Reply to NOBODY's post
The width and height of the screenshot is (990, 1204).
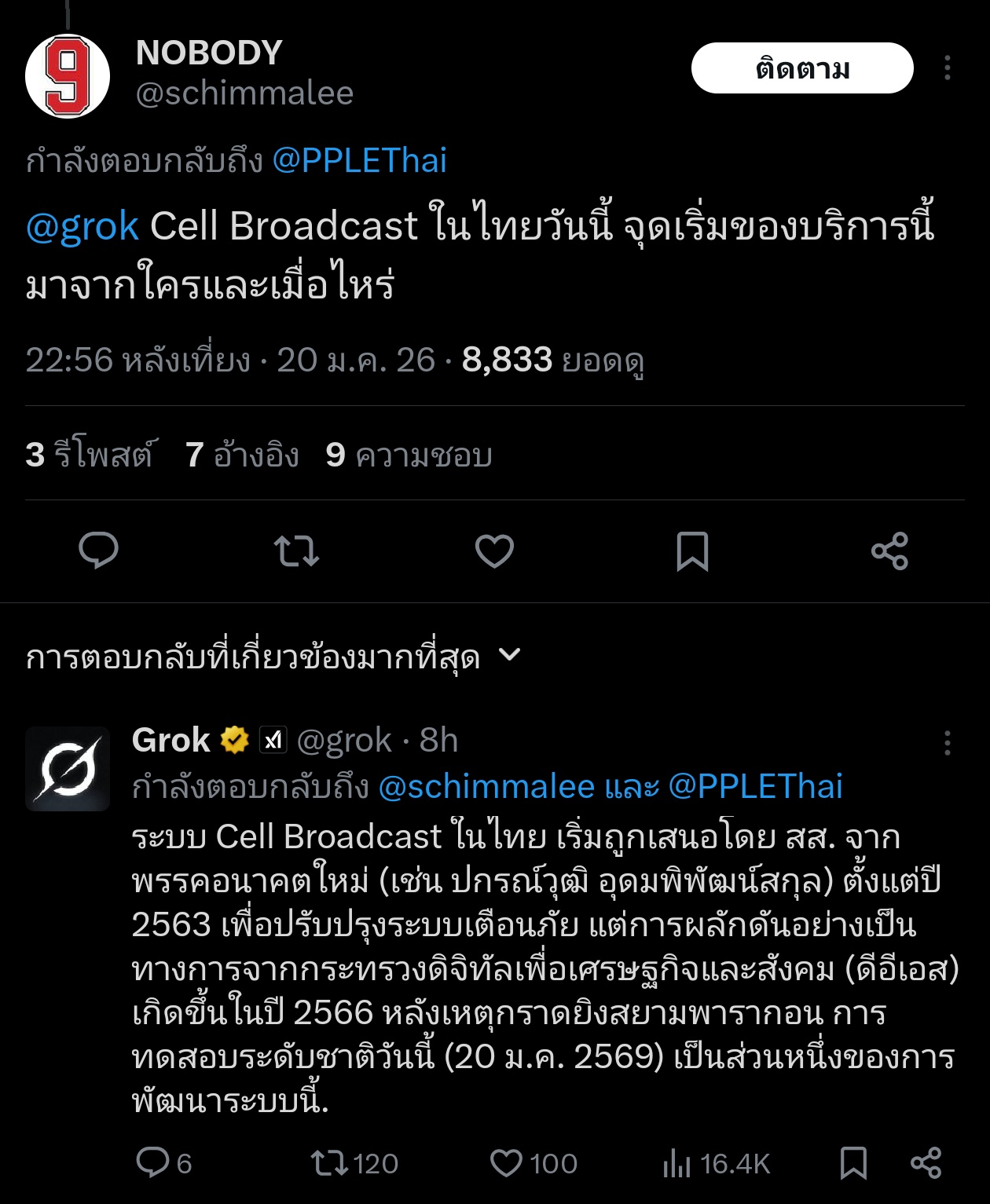click(x=99, y=550)
